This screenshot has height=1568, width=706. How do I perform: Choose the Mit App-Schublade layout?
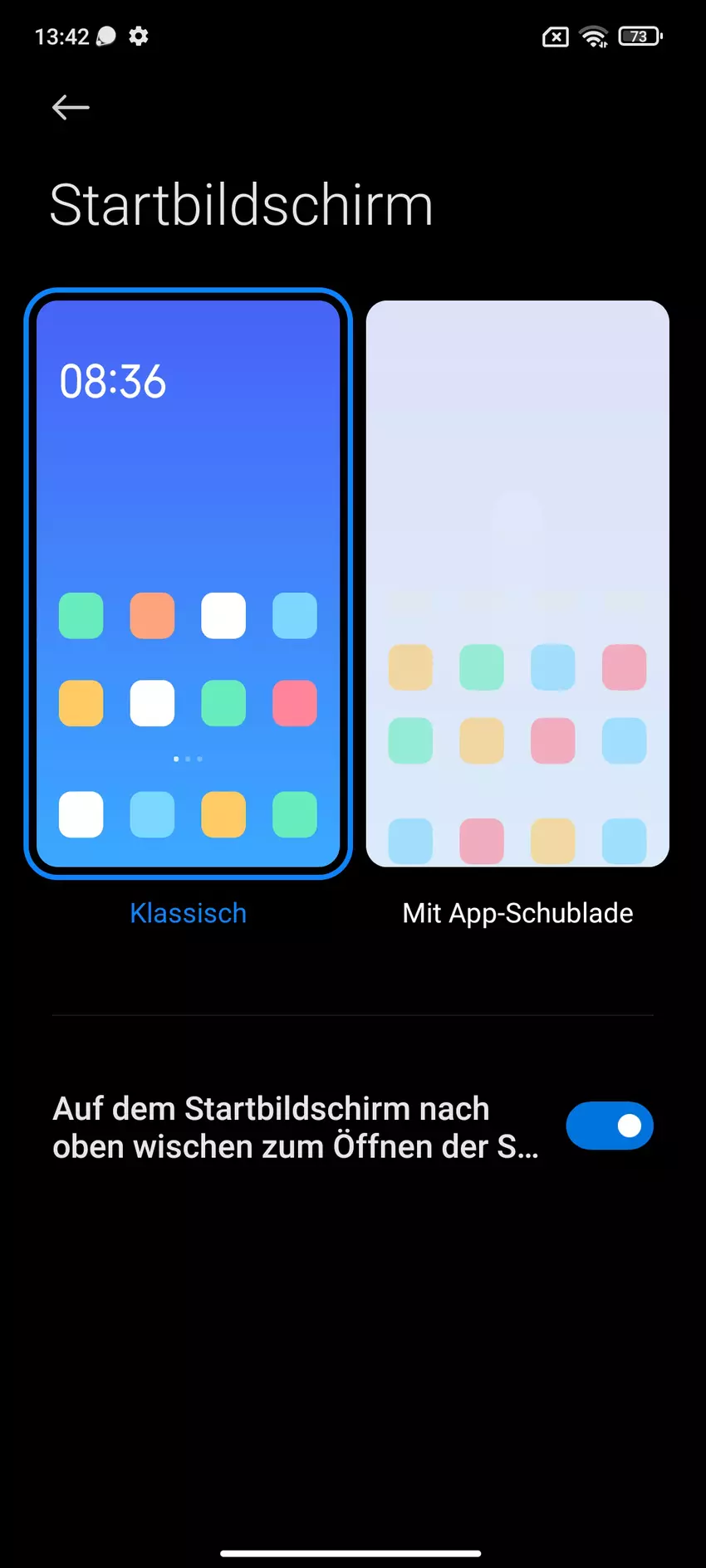[517, 584]
